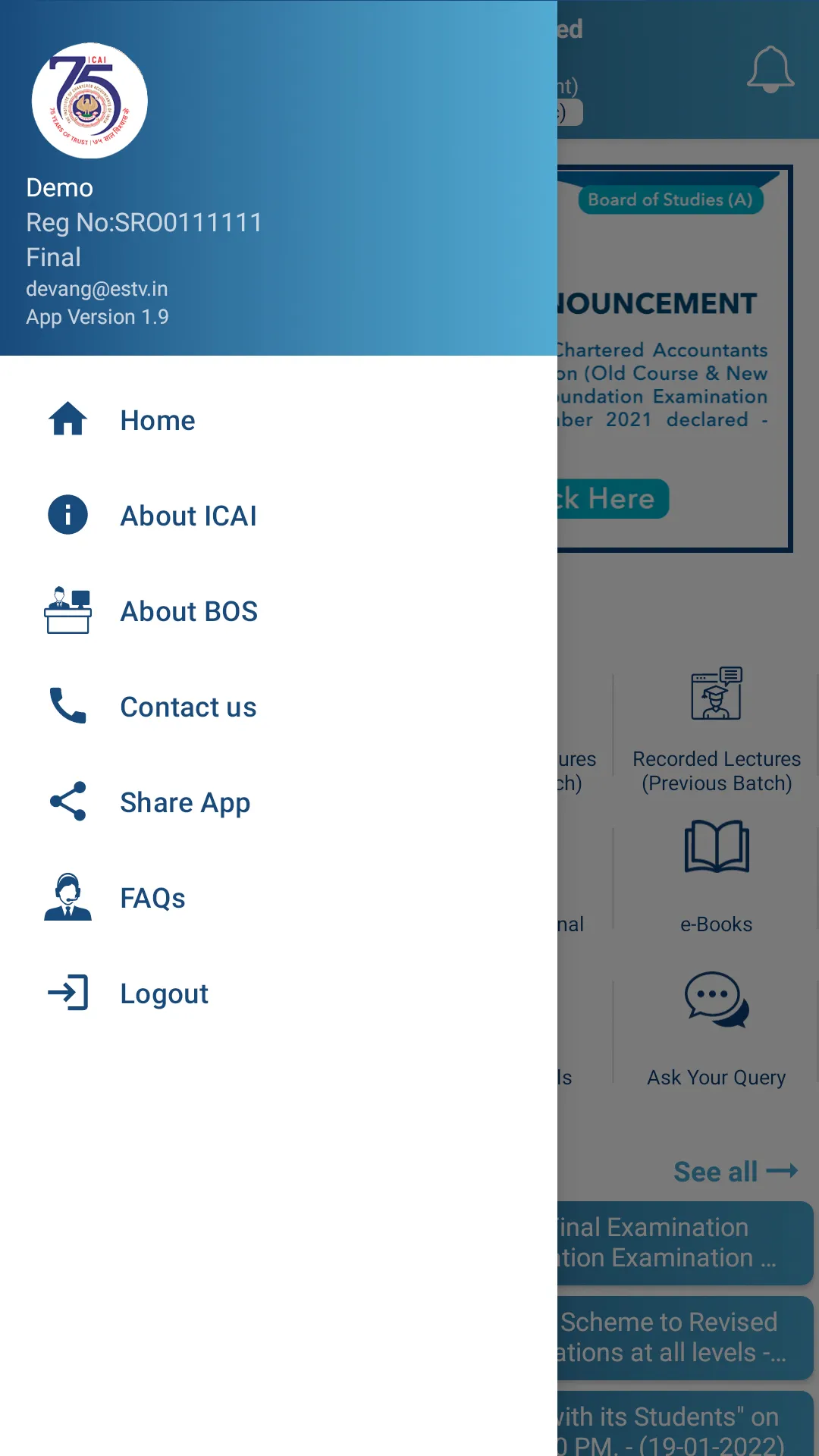Open About BOS
The width and height of the screenshot is (819, 1456).
[x=189, y=611]
